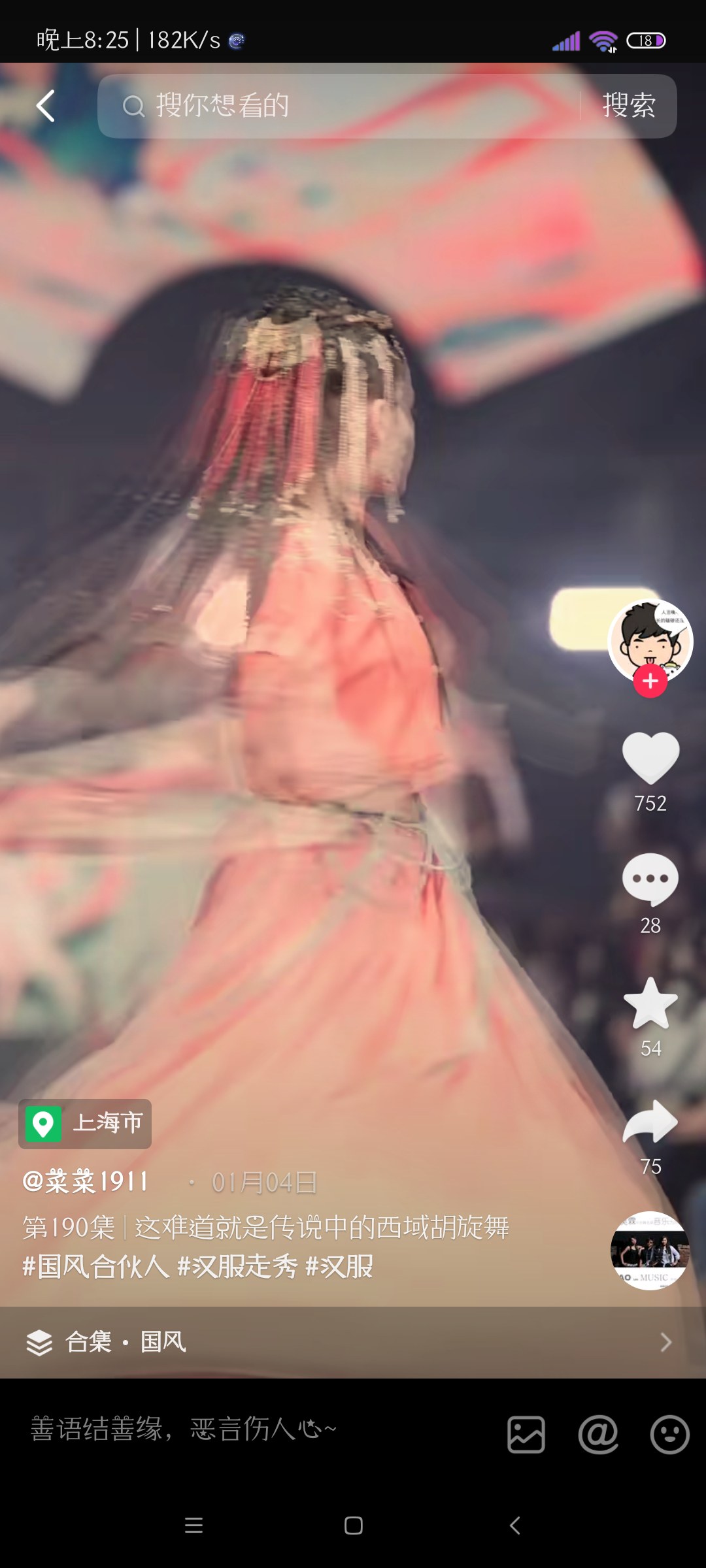Open @菜菜1911 user profile
Image resolution: width=706 pixels, height=1568 pixels.
point(86,1181)
